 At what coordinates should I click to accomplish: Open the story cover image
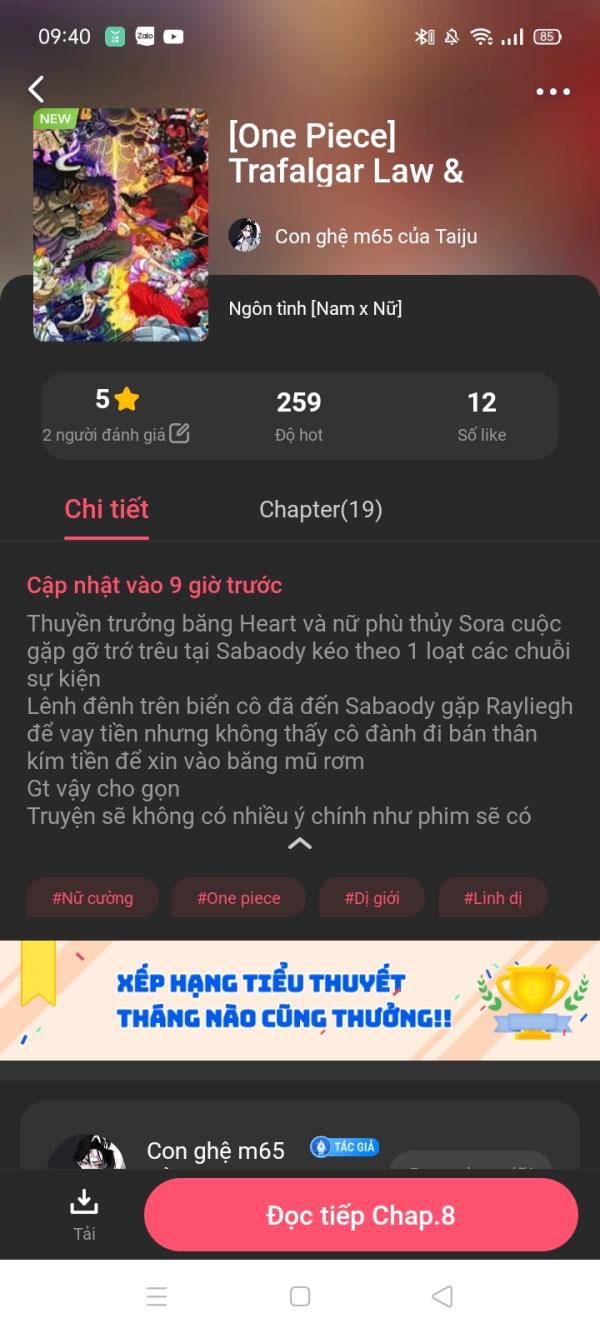tap(121, 225)
